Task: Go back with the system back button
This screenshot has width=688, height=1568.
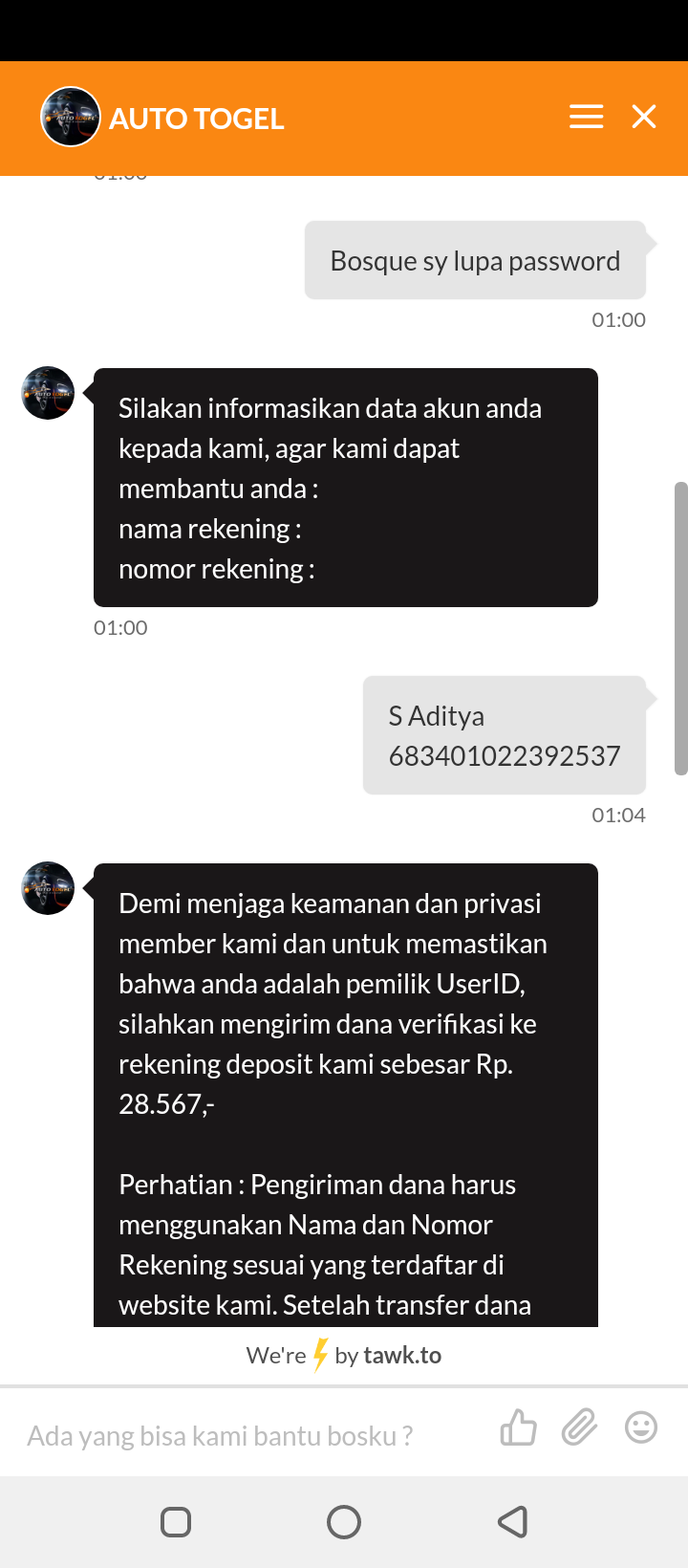Action: [x=513, y=1521]
